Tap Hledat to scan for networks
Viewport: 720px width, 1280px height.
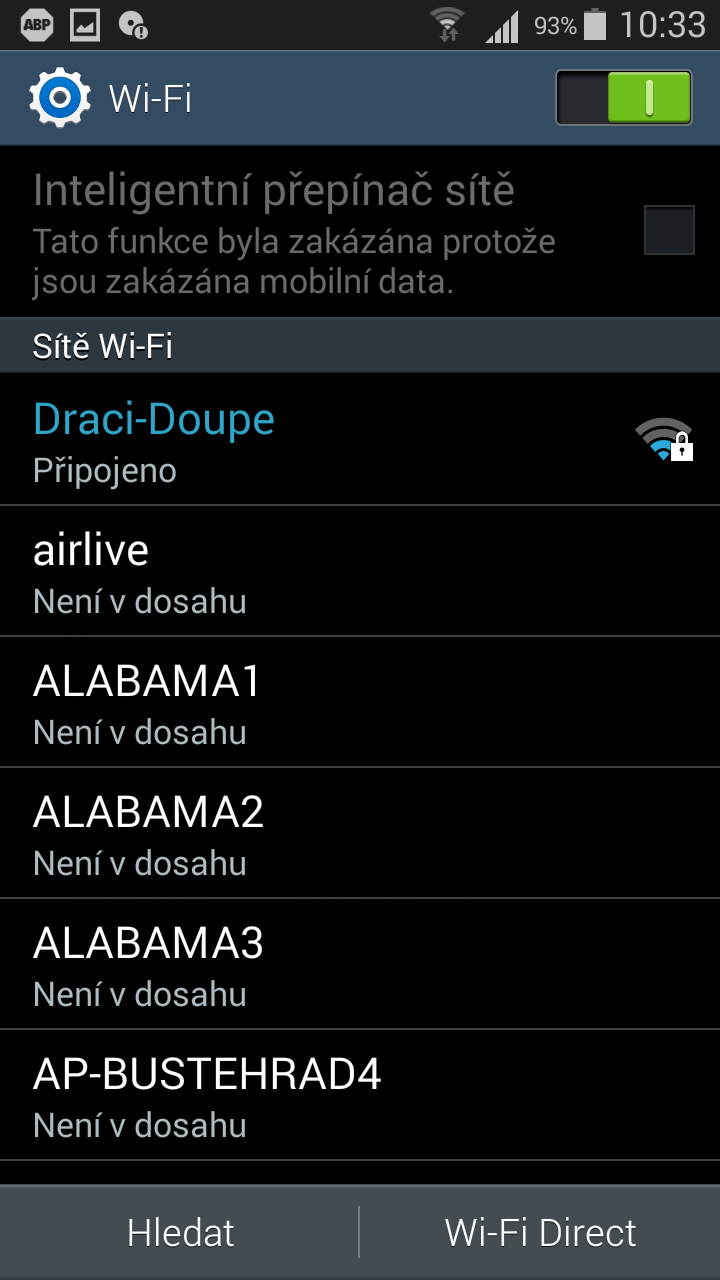(180, 1233)
